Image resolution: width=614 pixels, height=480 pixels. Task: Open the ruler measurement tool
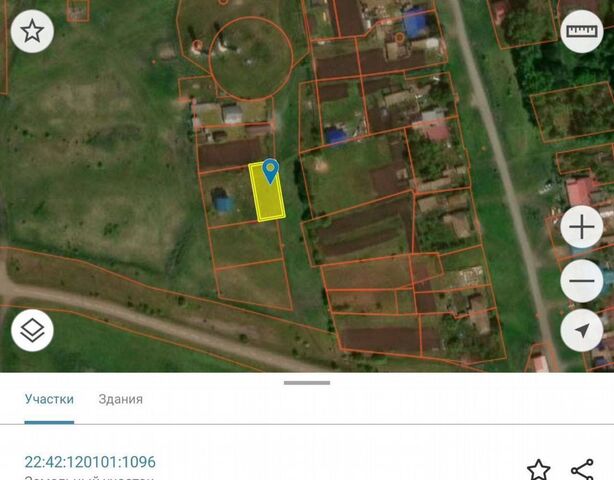(x=581, y=31)
